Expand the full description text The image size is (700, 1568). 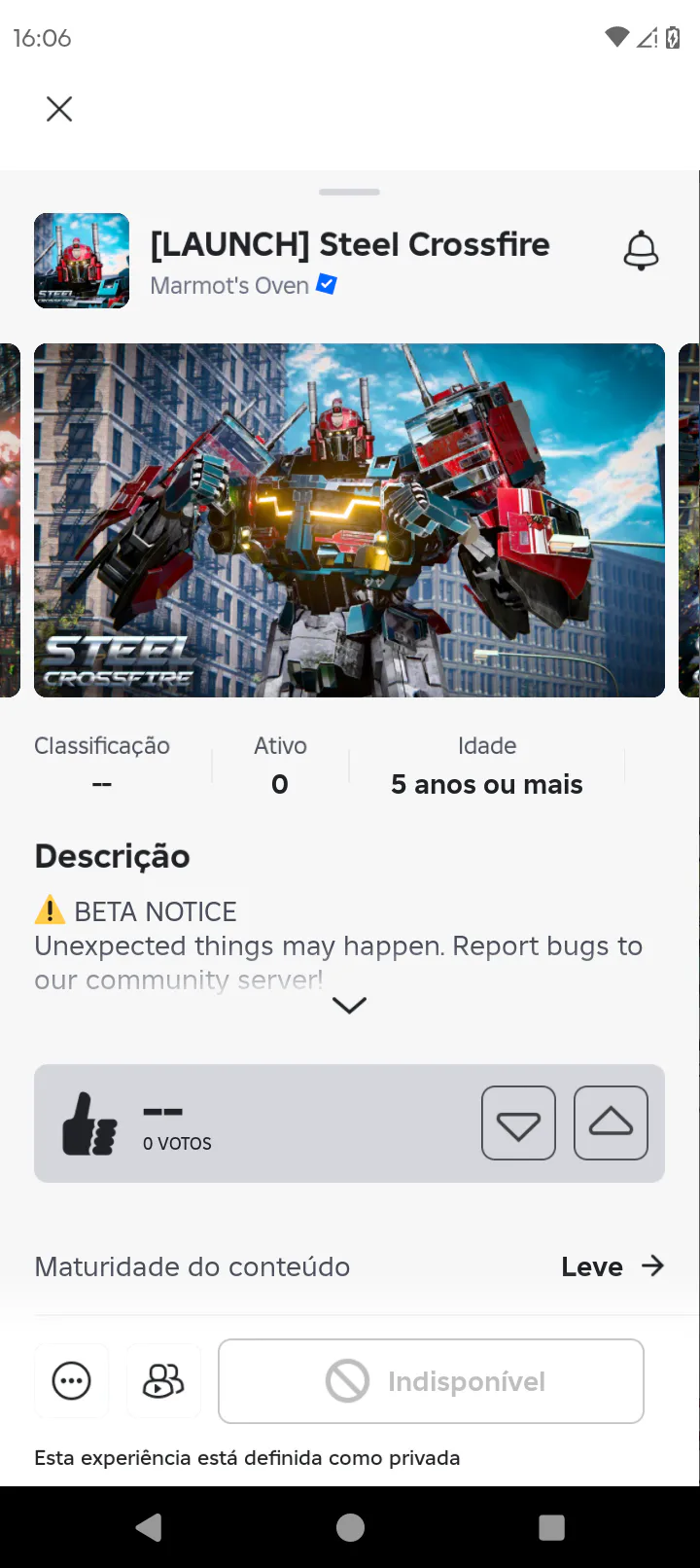pos(349,1005)
